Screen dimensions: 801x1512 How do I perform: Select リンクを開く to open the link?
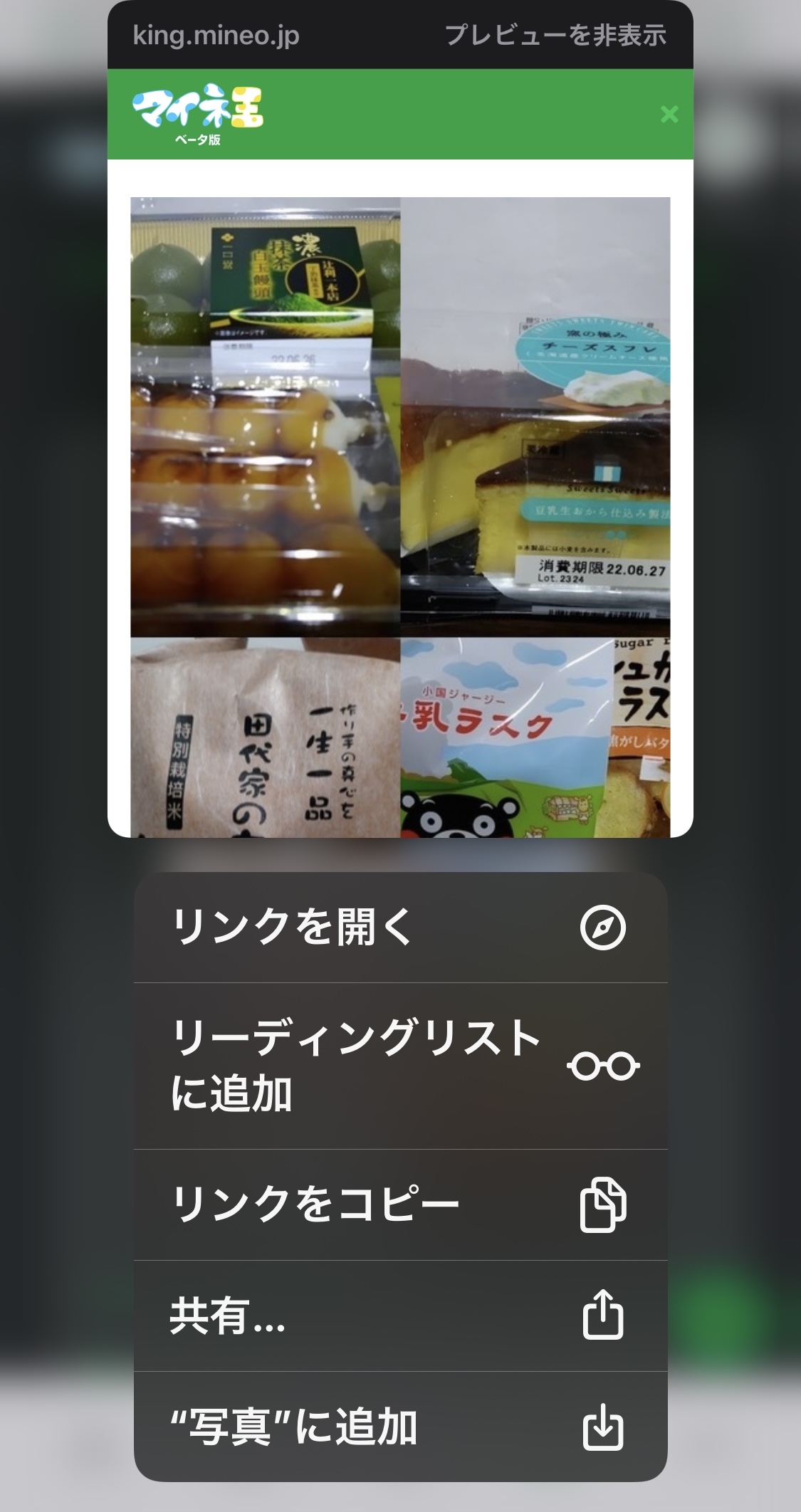tap(400, 927)
